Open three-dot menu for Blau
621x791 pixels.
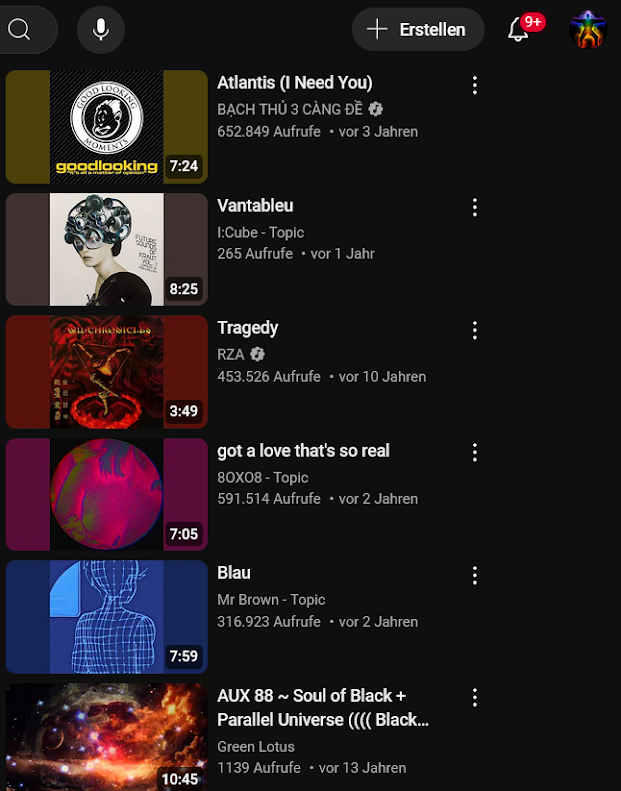[x=475, y=575]
